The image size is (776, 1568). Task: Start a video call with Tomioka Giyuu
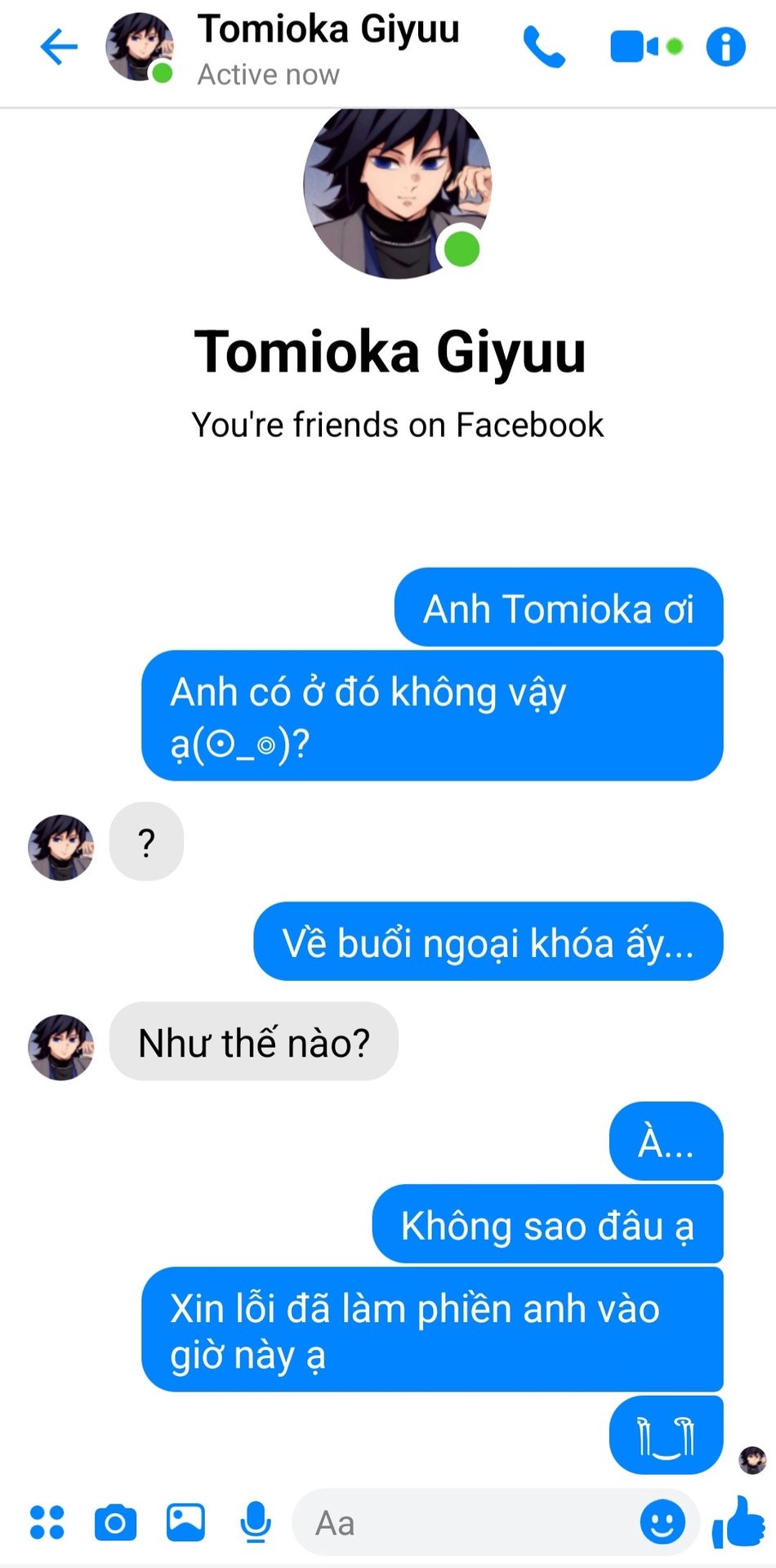click(x=635, y=47)
